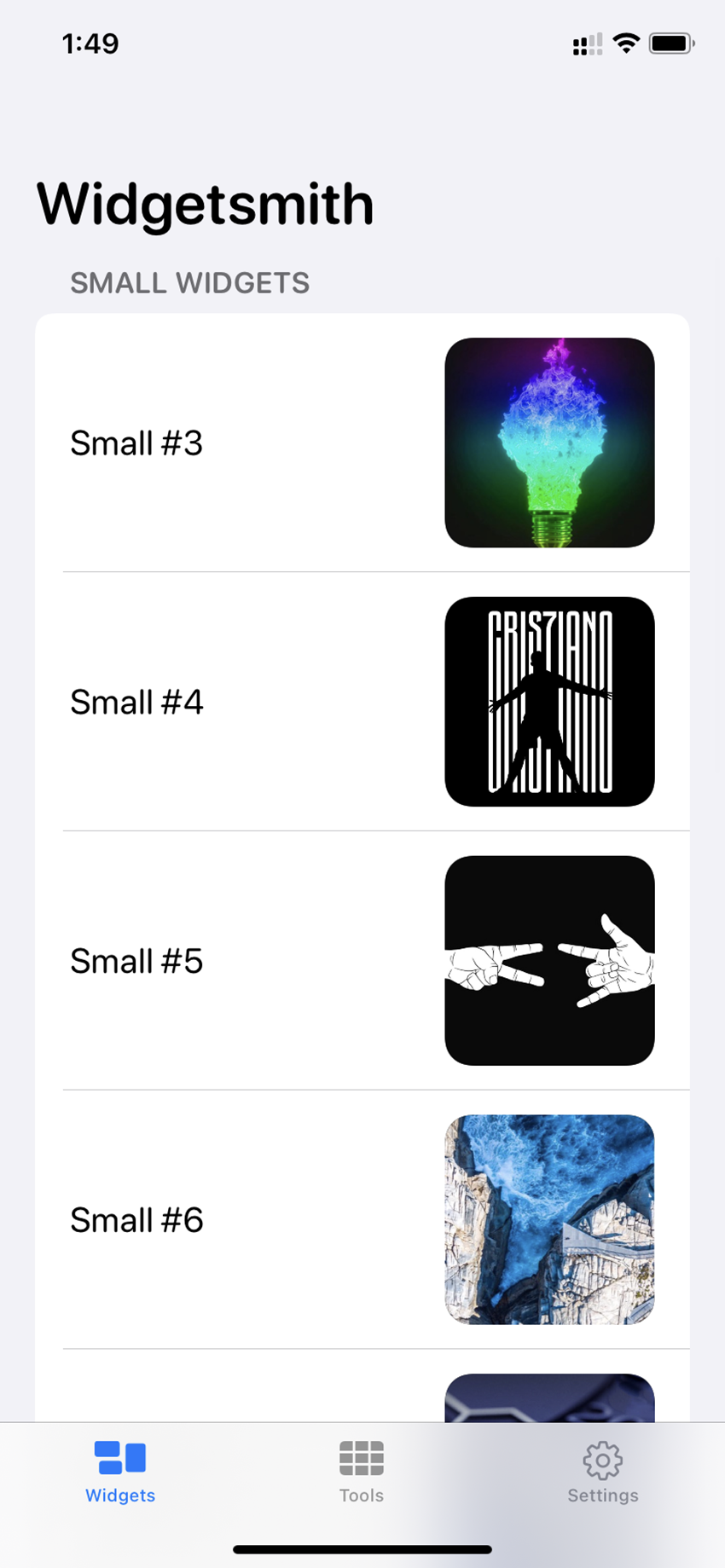
Task: Click the partially visible widget thumbnail at bottom
Action: click(x=548, y=1398)
